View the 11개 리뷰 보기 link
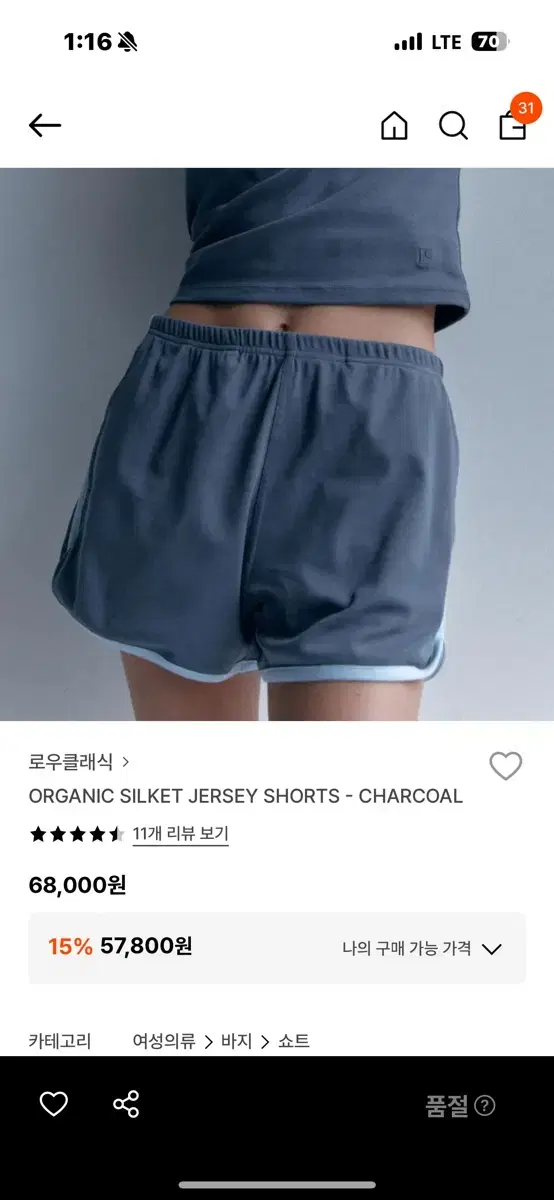 pyautogui.click(x=180, y=834)
